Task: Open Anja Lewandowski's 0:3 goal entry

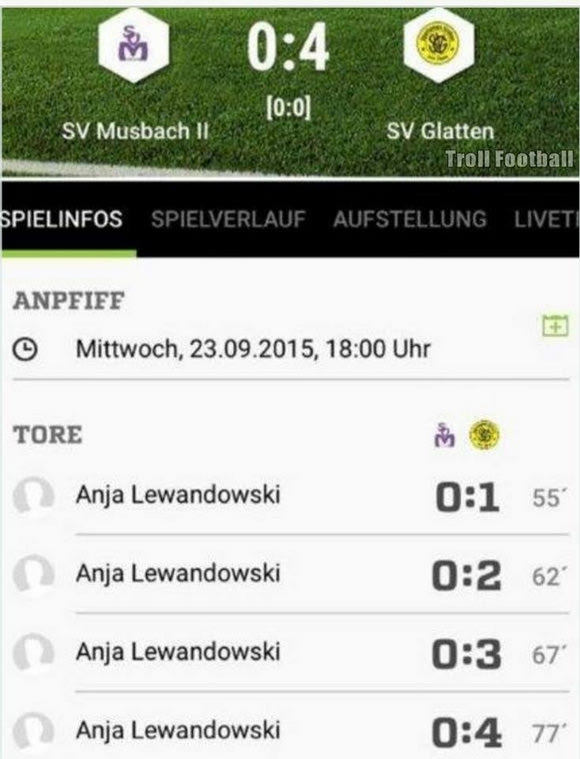Action: pyautogui.click(x=290, y=653)
